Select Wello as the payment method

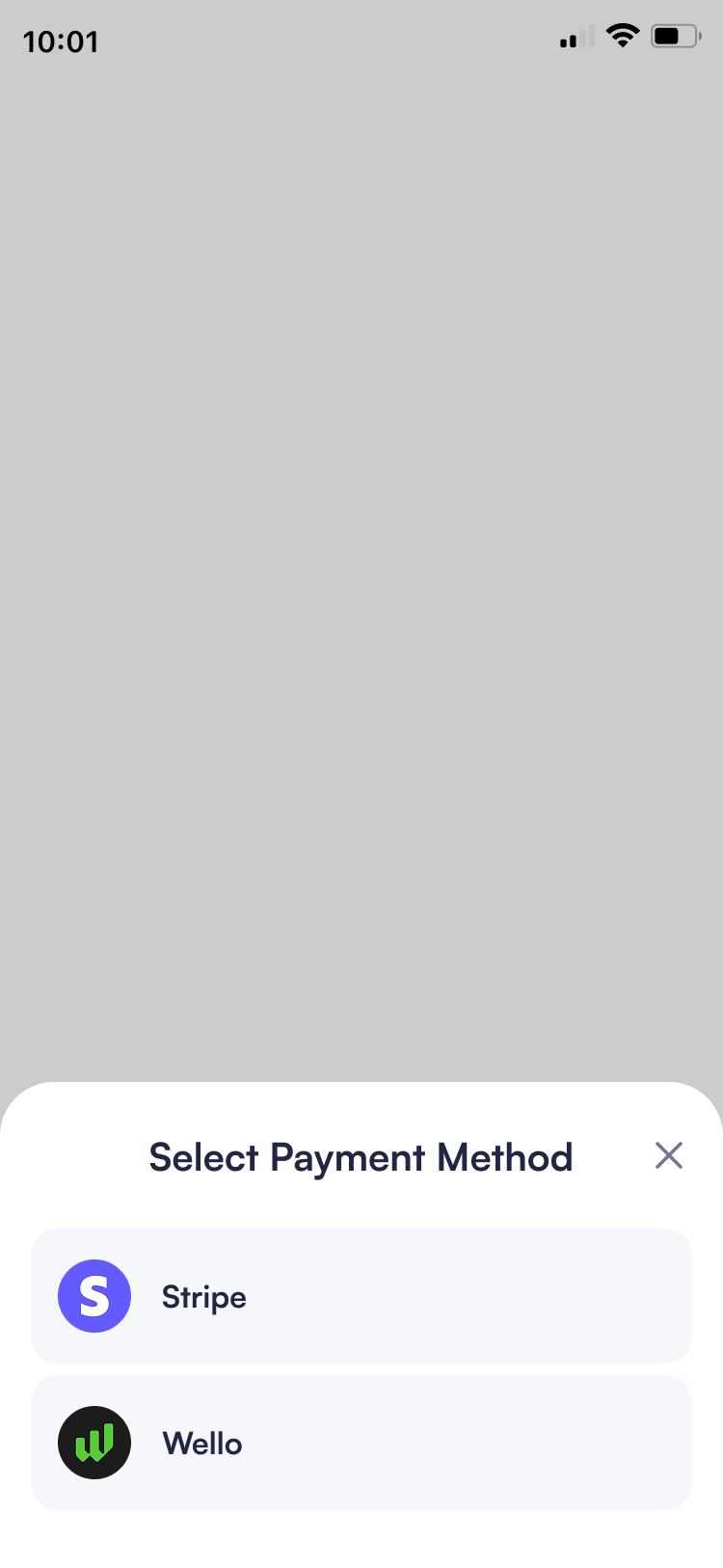click(x=361, y=1443)
